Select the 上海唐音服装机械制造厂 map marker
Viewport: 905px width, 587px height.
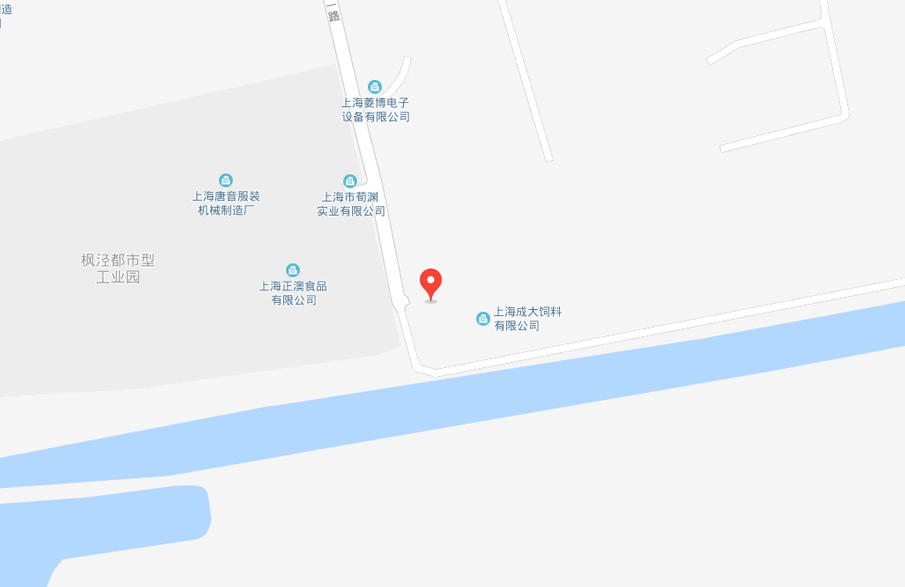pyautogui.click(x=226, y=180)
